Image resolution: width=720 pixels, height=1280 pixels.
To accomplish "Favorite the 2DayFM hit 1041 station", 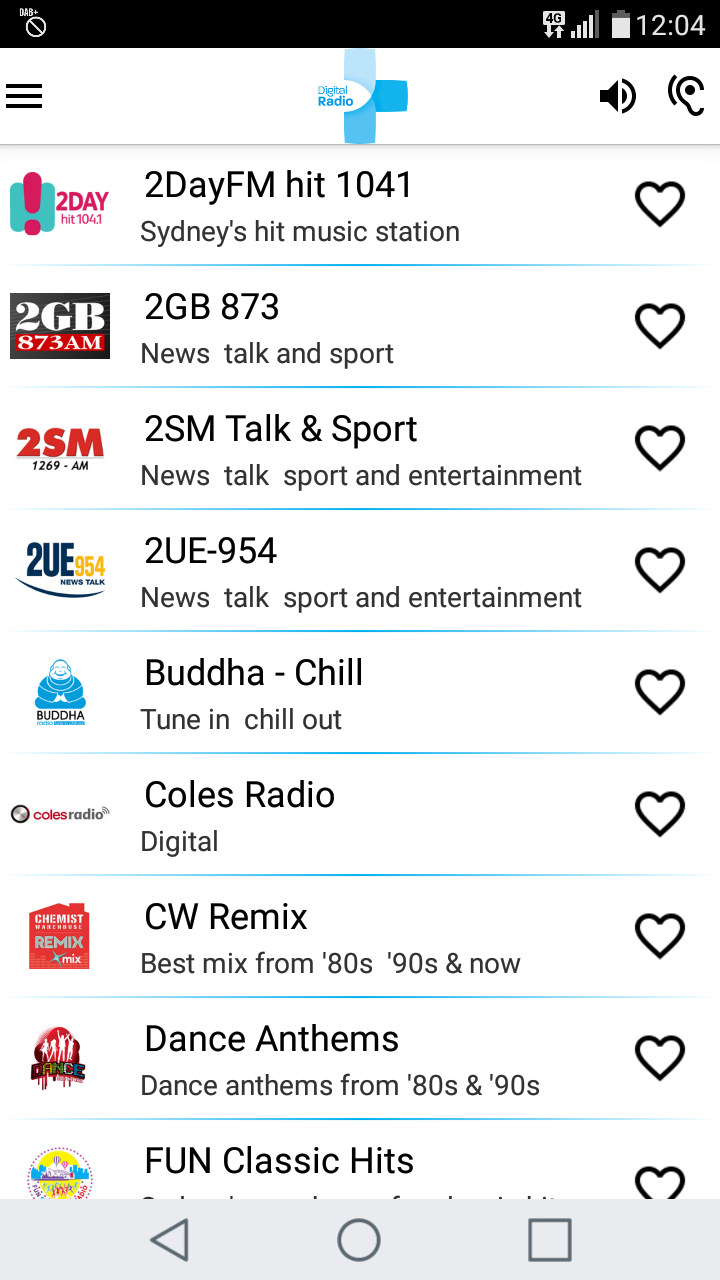I will [x=660, y=204].
